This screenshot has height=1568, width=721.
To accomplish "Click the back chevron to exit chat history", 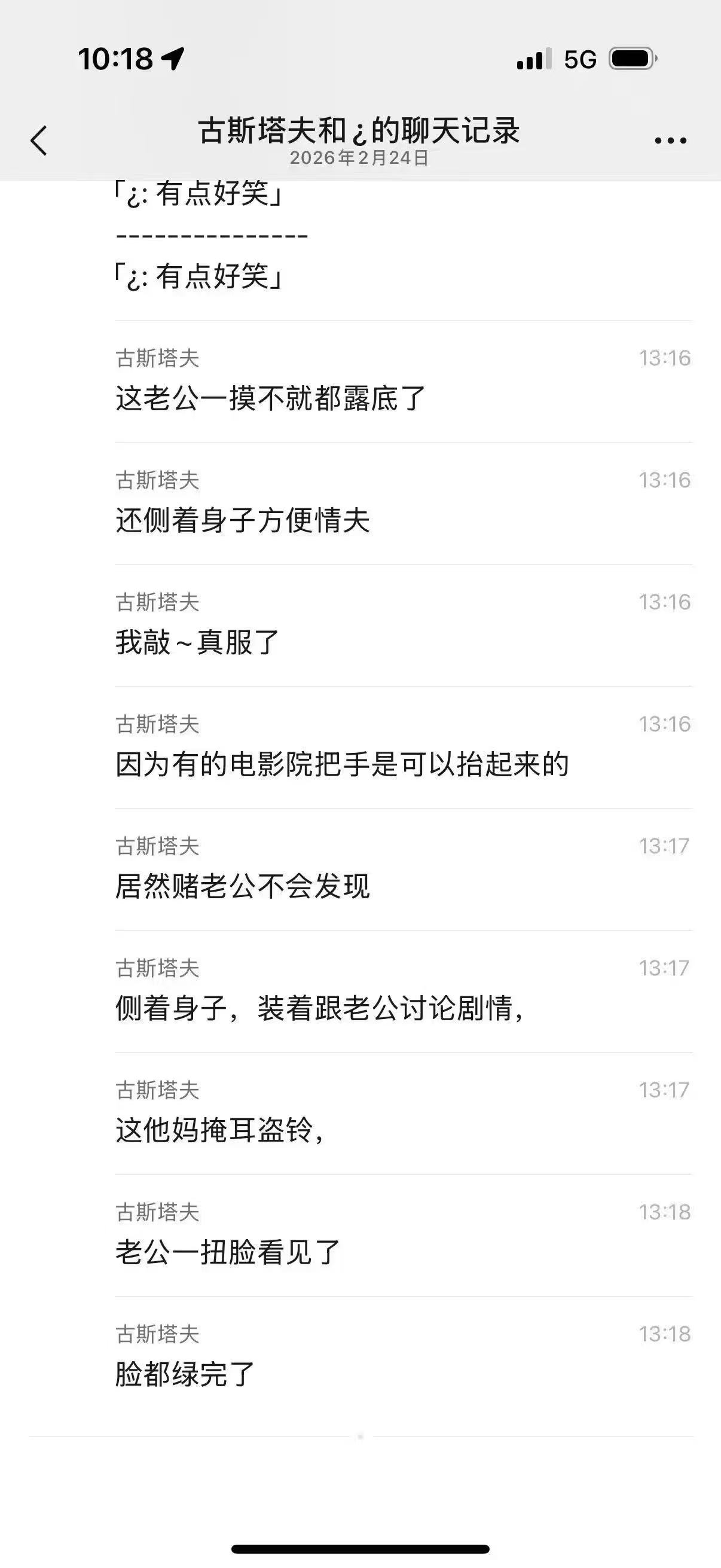I will click(38, 139).
